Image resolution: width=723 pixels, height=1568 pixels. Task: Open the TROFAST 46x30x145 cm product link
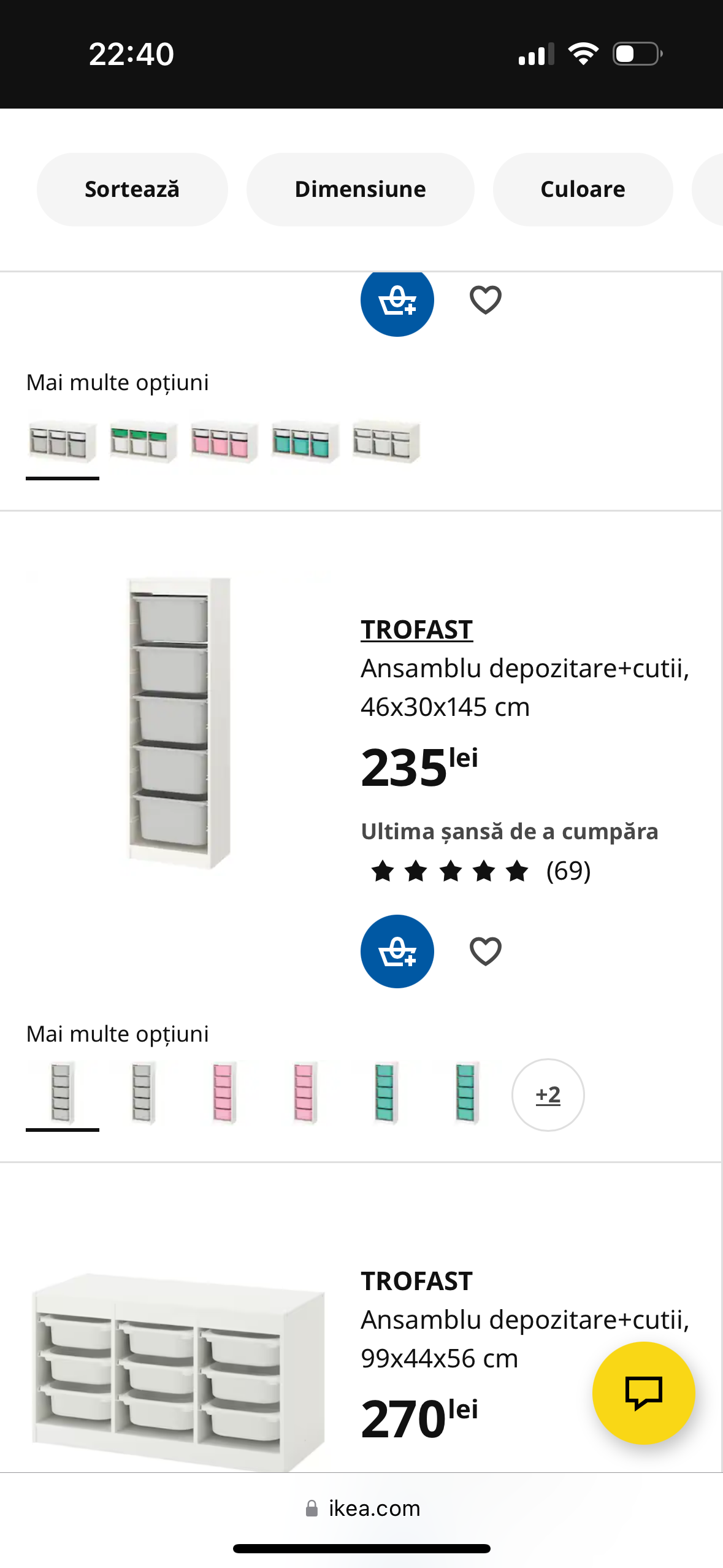[416, 629]
